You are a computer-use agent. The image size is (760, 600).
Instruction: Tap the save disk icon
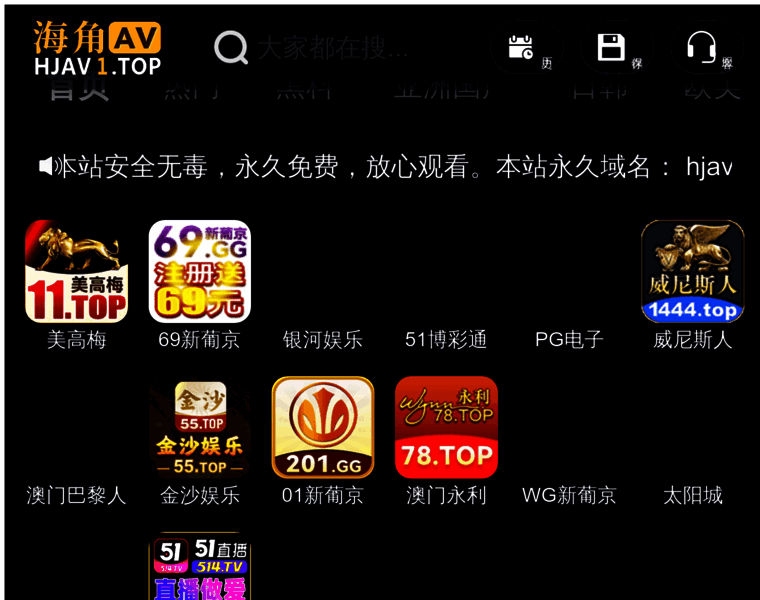click(612, 47)
